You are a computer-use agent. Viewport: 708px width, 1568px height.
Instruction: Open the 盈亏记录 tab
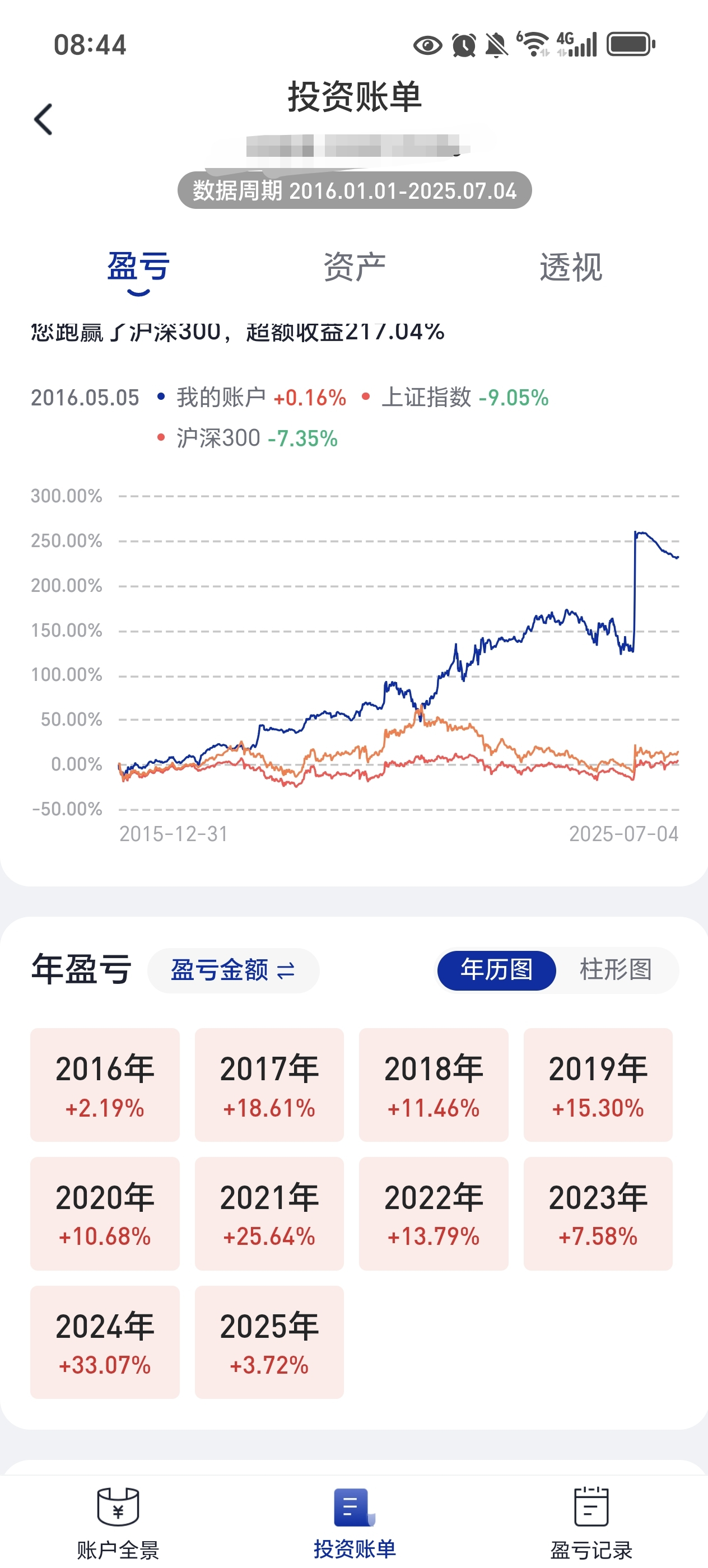click(x=591, y=1522)
